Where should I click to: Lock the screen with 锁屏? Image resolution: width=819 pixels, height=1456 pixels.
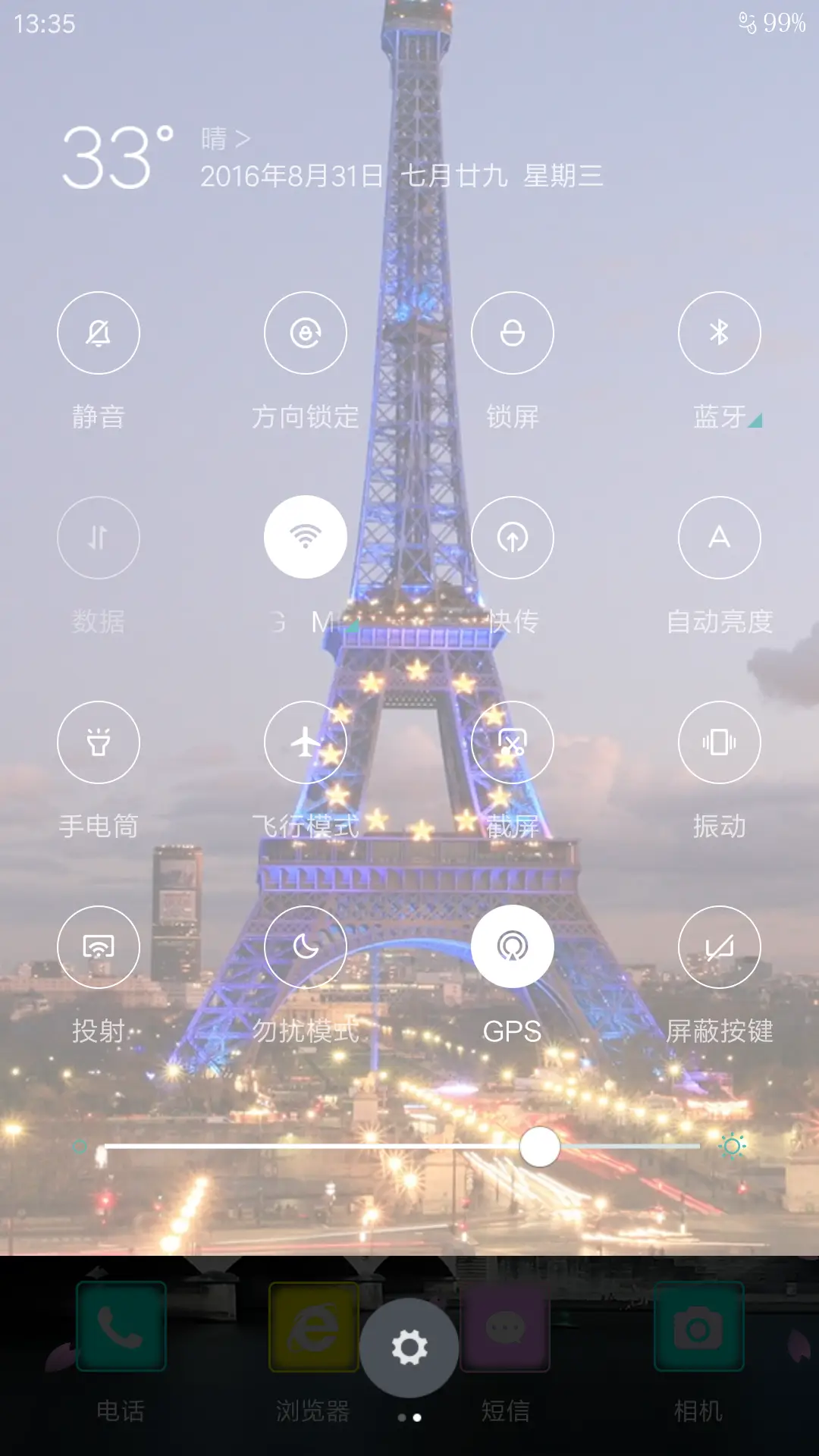pyautogui.click(x=513, y=333)
